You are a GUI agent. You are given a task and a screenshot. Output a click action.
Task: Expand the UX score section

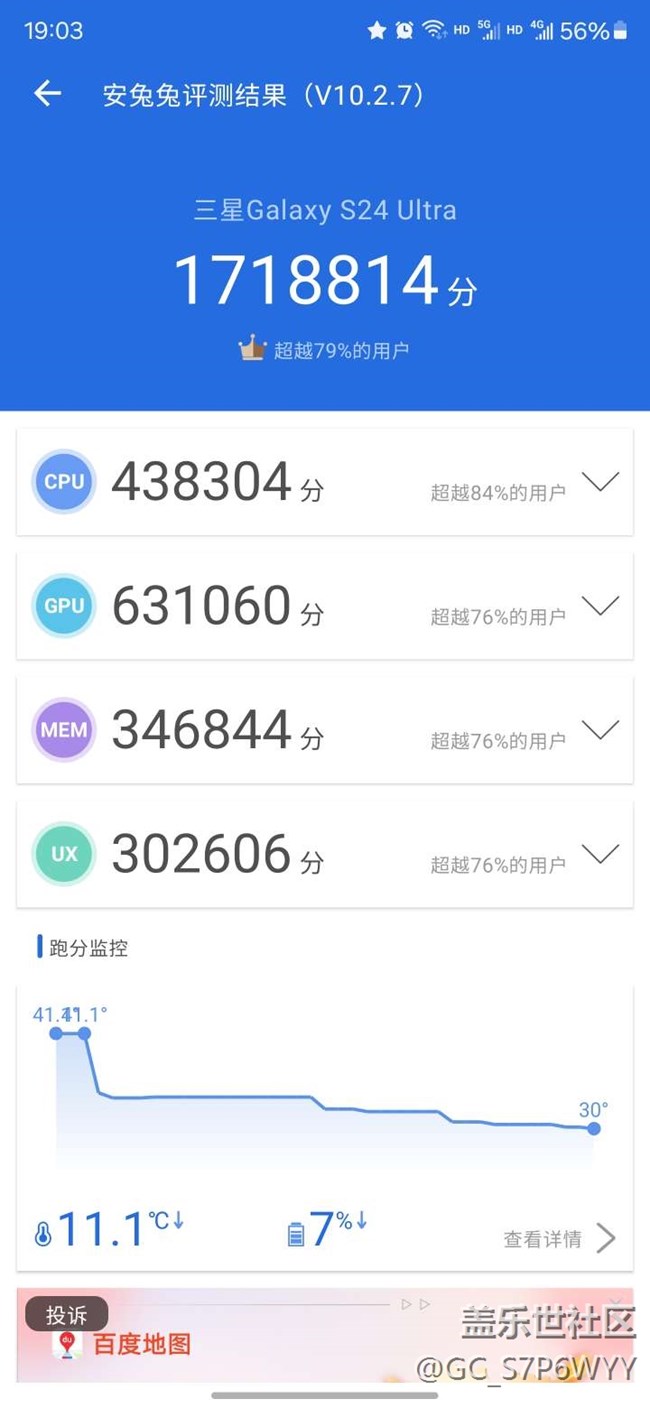[x=600, y=854]
